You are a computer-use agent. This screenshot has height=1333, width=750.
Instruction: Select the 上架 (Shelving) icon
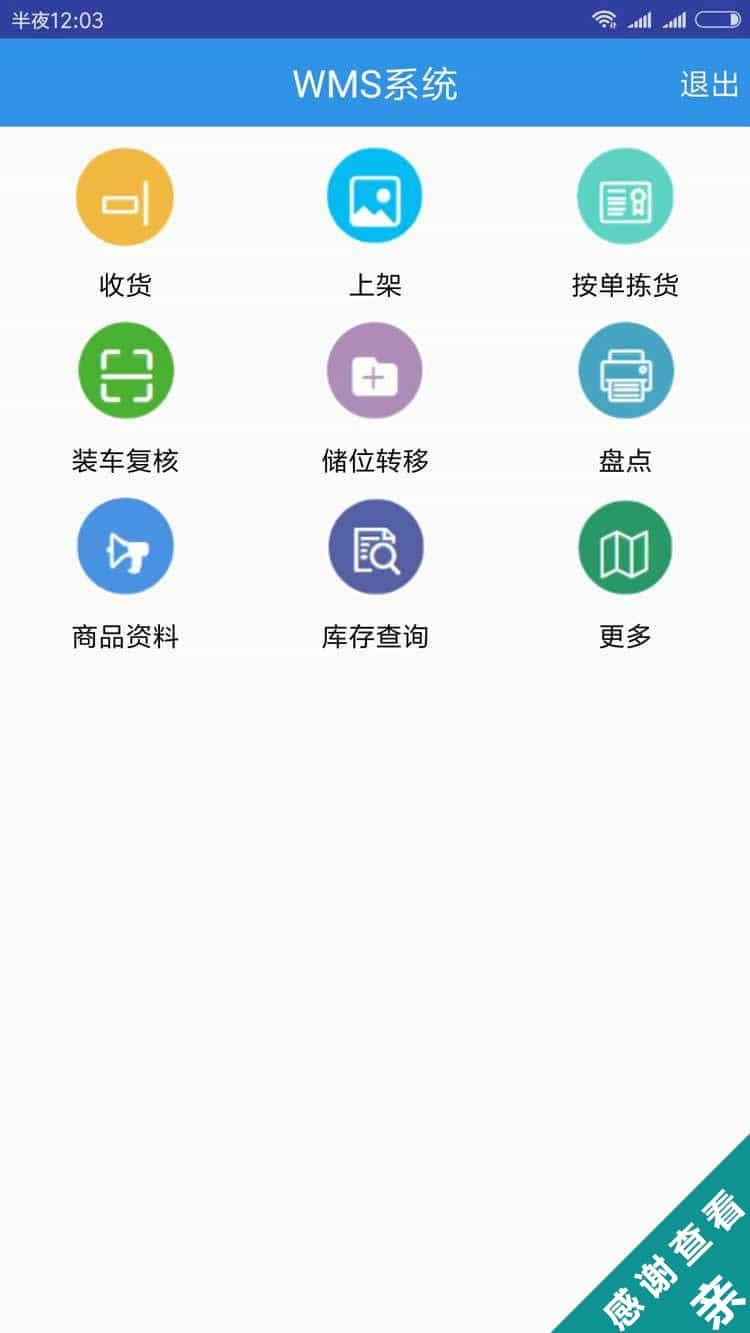[375, 196]
